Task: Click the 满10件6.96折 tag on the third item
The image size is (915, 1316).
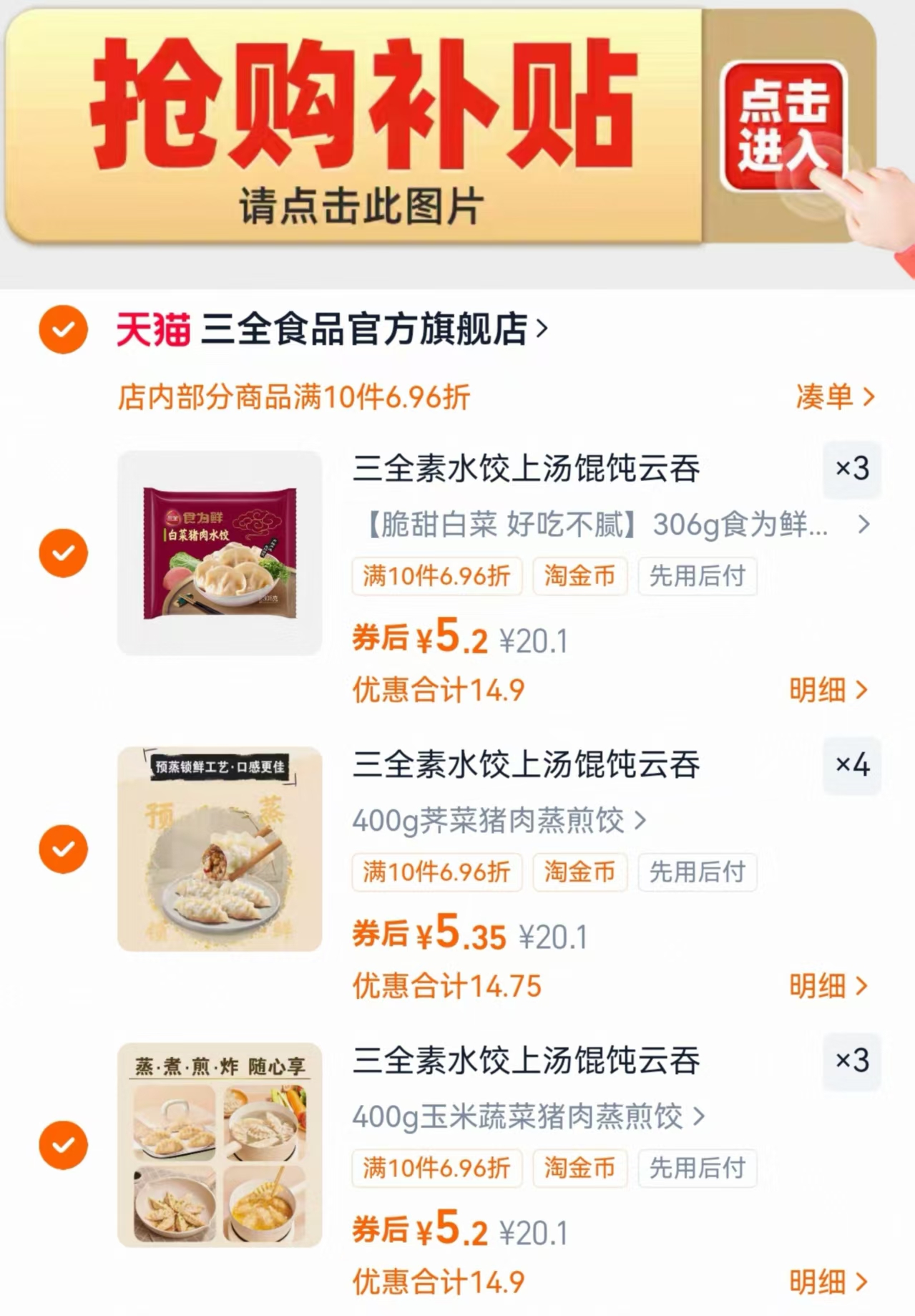Action: pyautogui.click(x=436, y=1169)
